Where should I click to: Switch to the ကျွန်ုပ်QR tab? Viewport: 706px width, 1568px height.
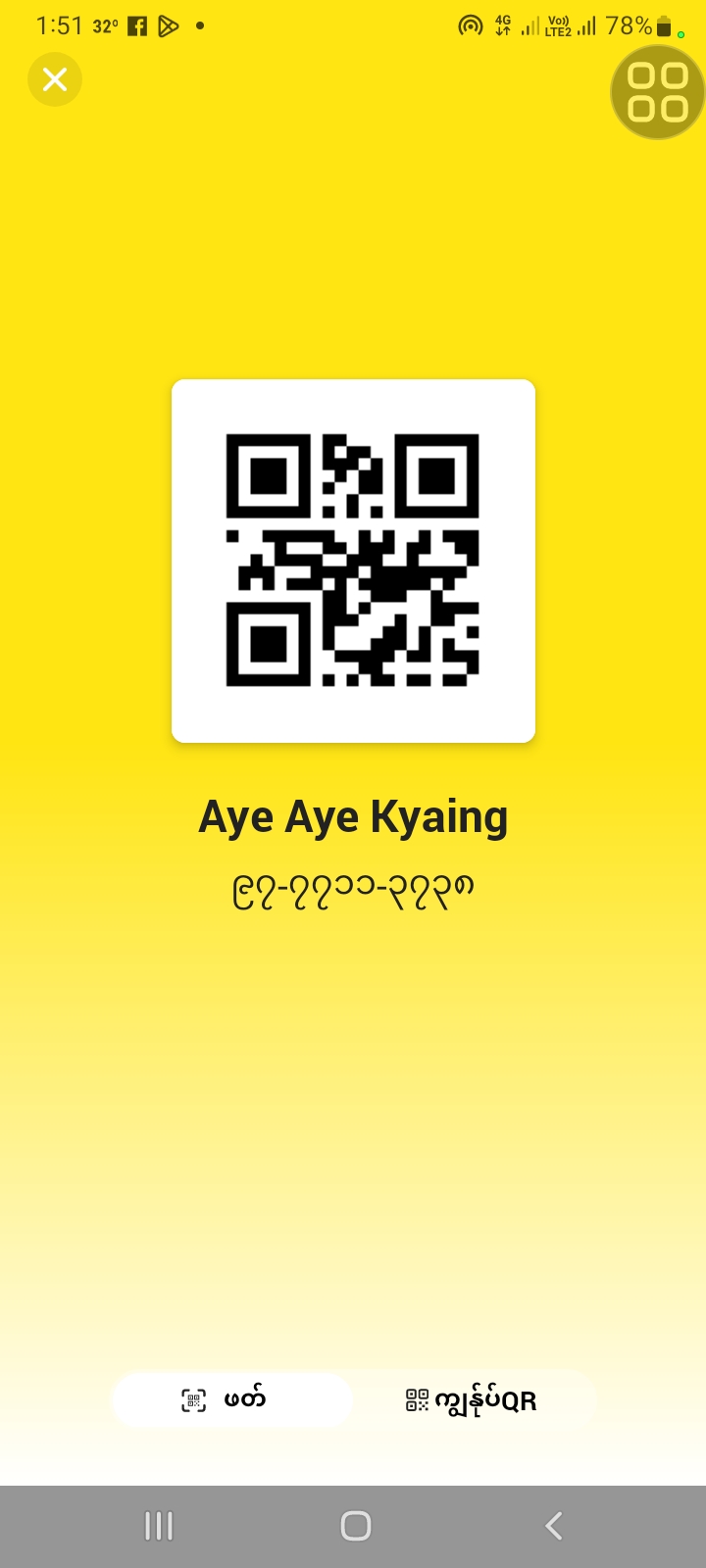473,1399
